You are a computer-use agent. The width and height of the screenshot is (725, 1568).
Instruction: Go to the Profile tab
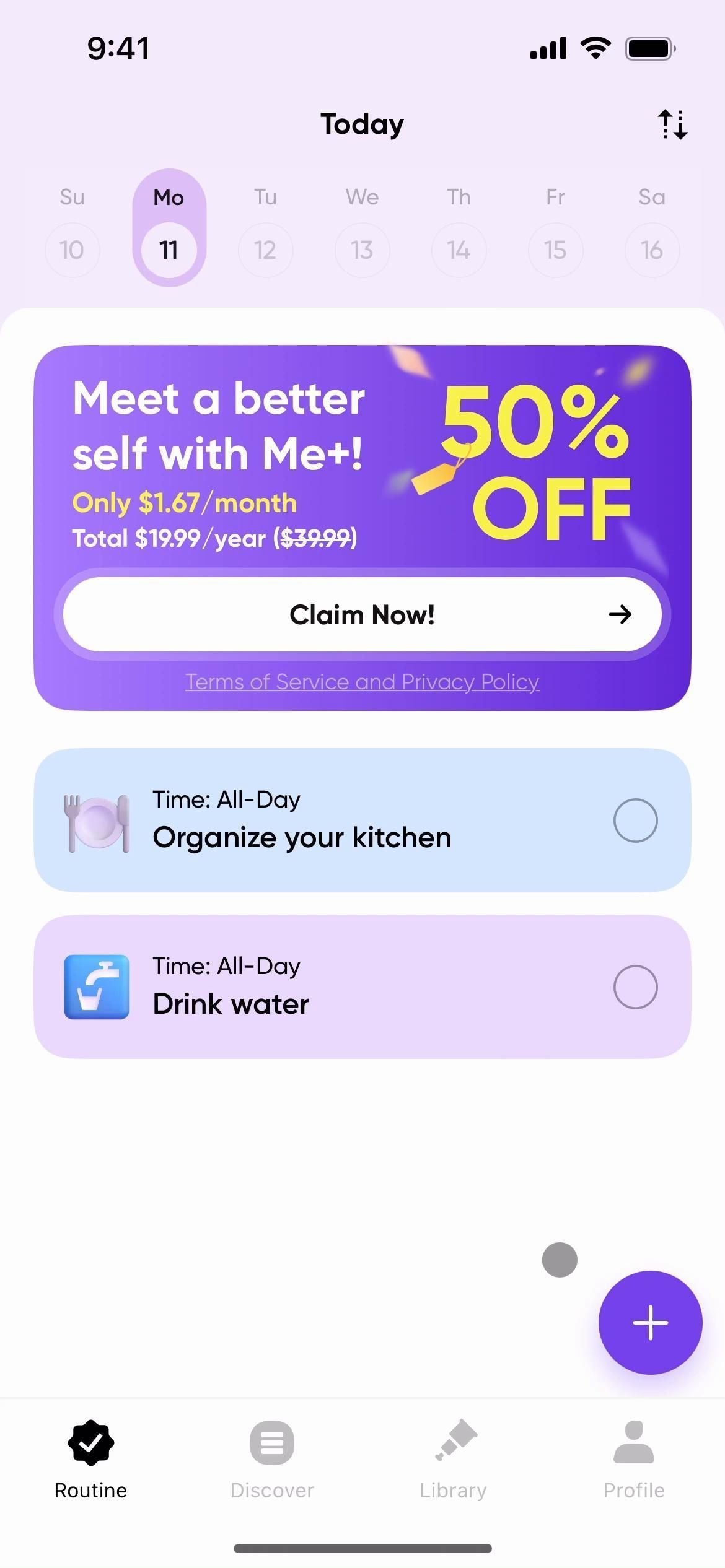click(634, 1460)
